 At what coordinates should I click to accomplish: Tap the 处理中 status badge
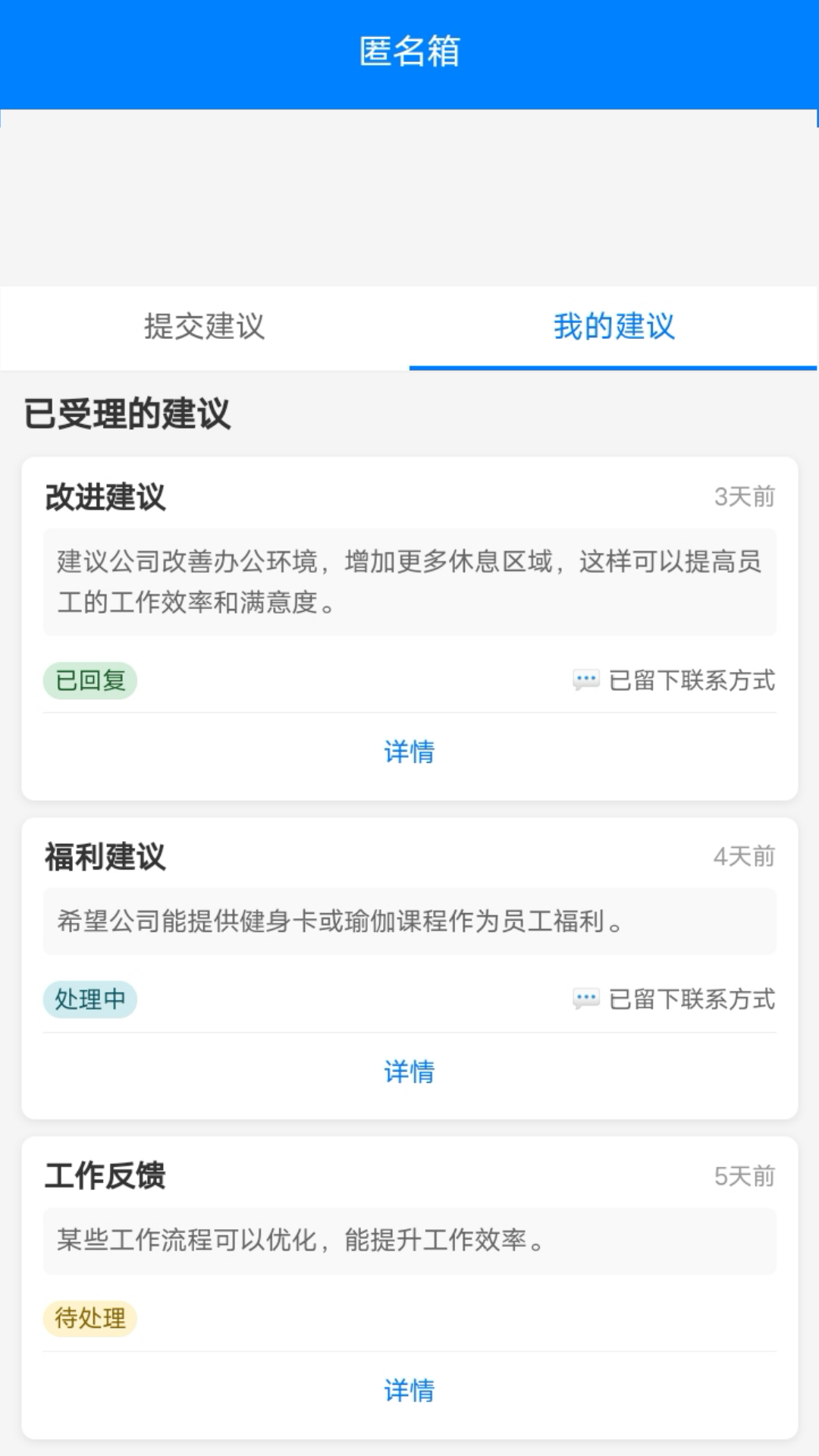tap(91, 999)
